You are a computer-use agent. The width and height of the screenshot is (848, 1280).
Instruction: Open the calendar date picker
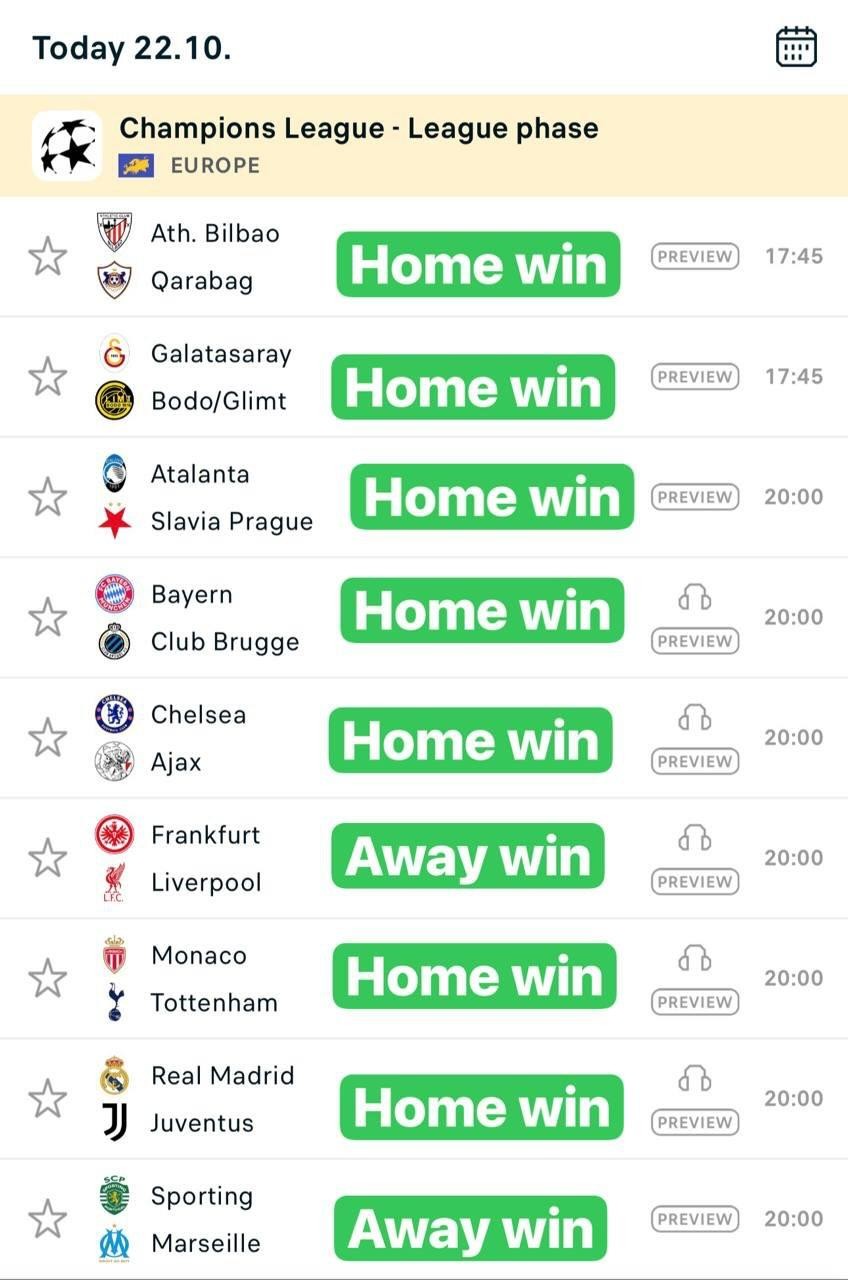(x=796, y=47)
